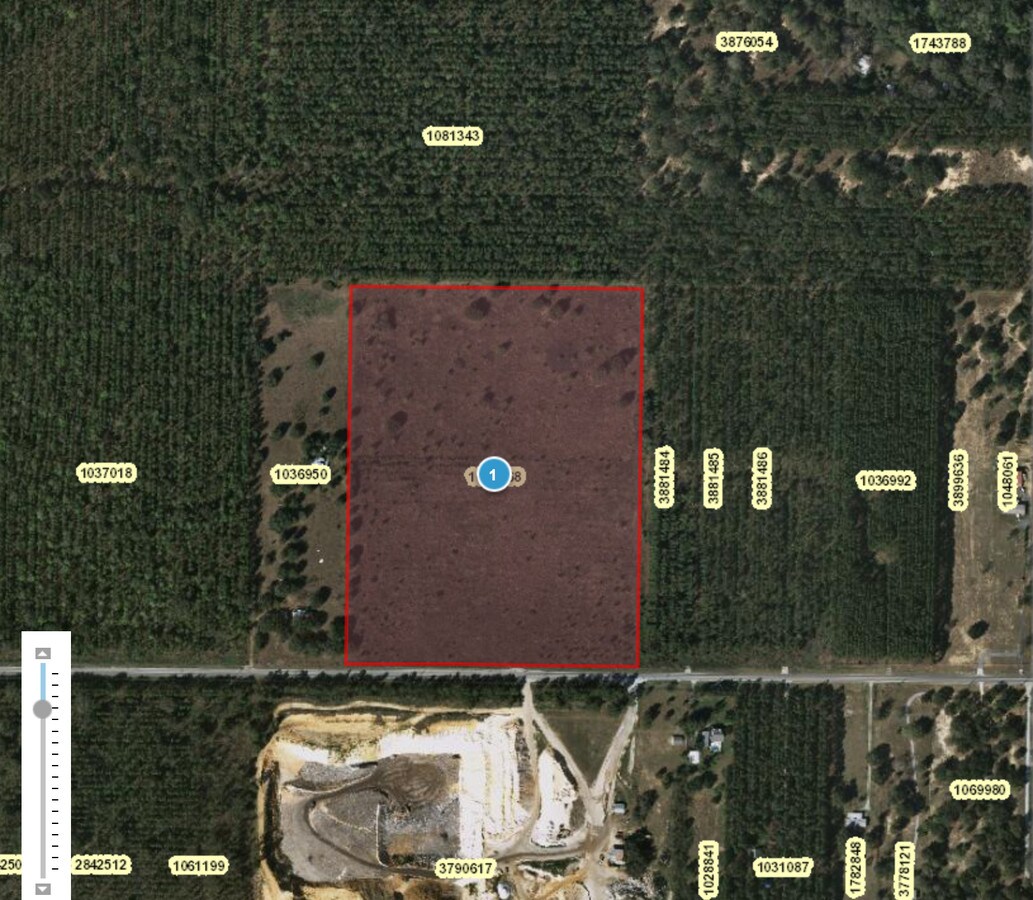Screen dimensions: 1033x900
Task: Tap the gray zoom slider handle
Action: pyautogui.click(x=42, y=709)
